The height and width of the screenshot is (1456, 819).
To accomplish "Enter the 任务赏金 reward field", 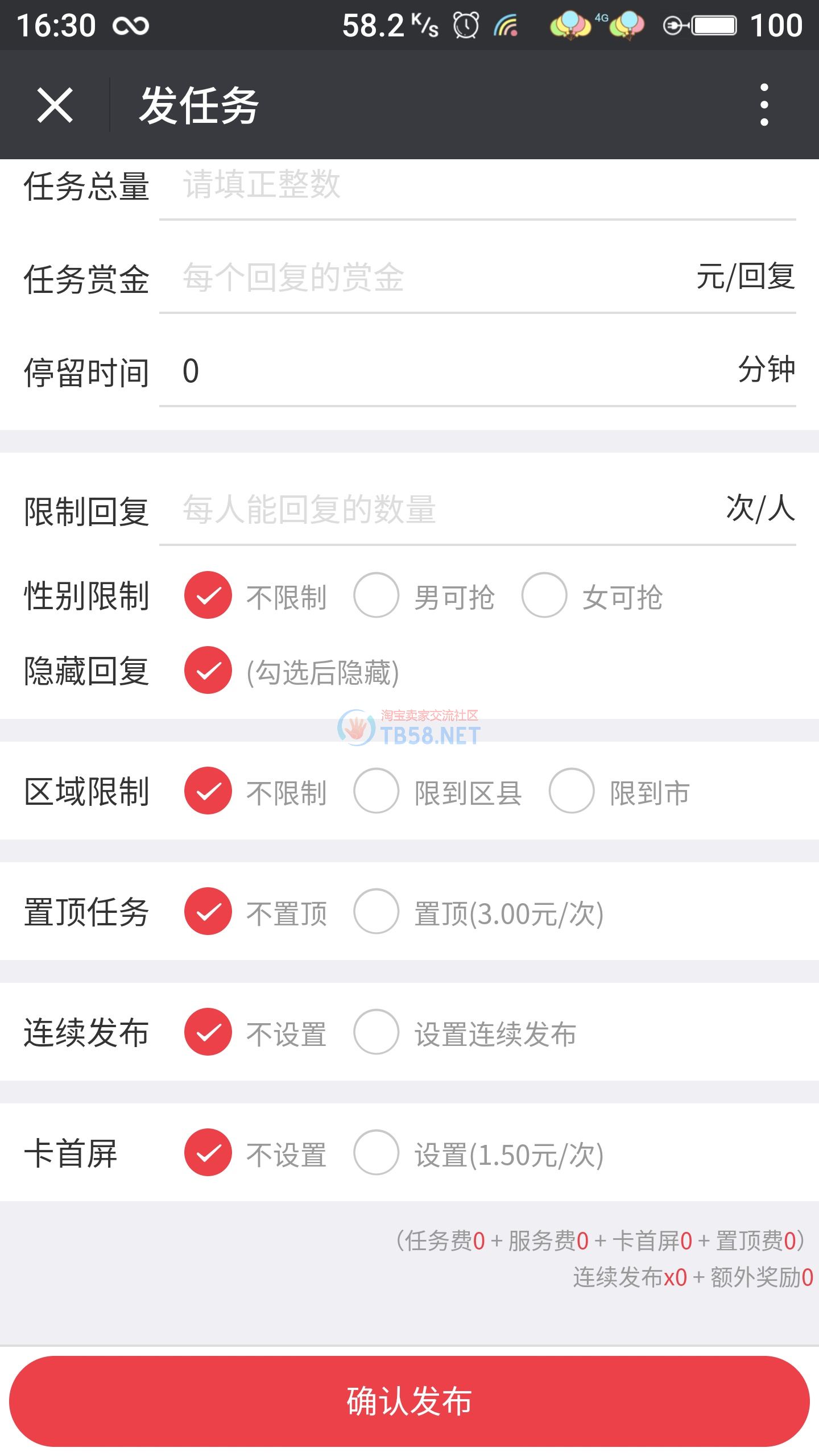I will pos(432,278).
